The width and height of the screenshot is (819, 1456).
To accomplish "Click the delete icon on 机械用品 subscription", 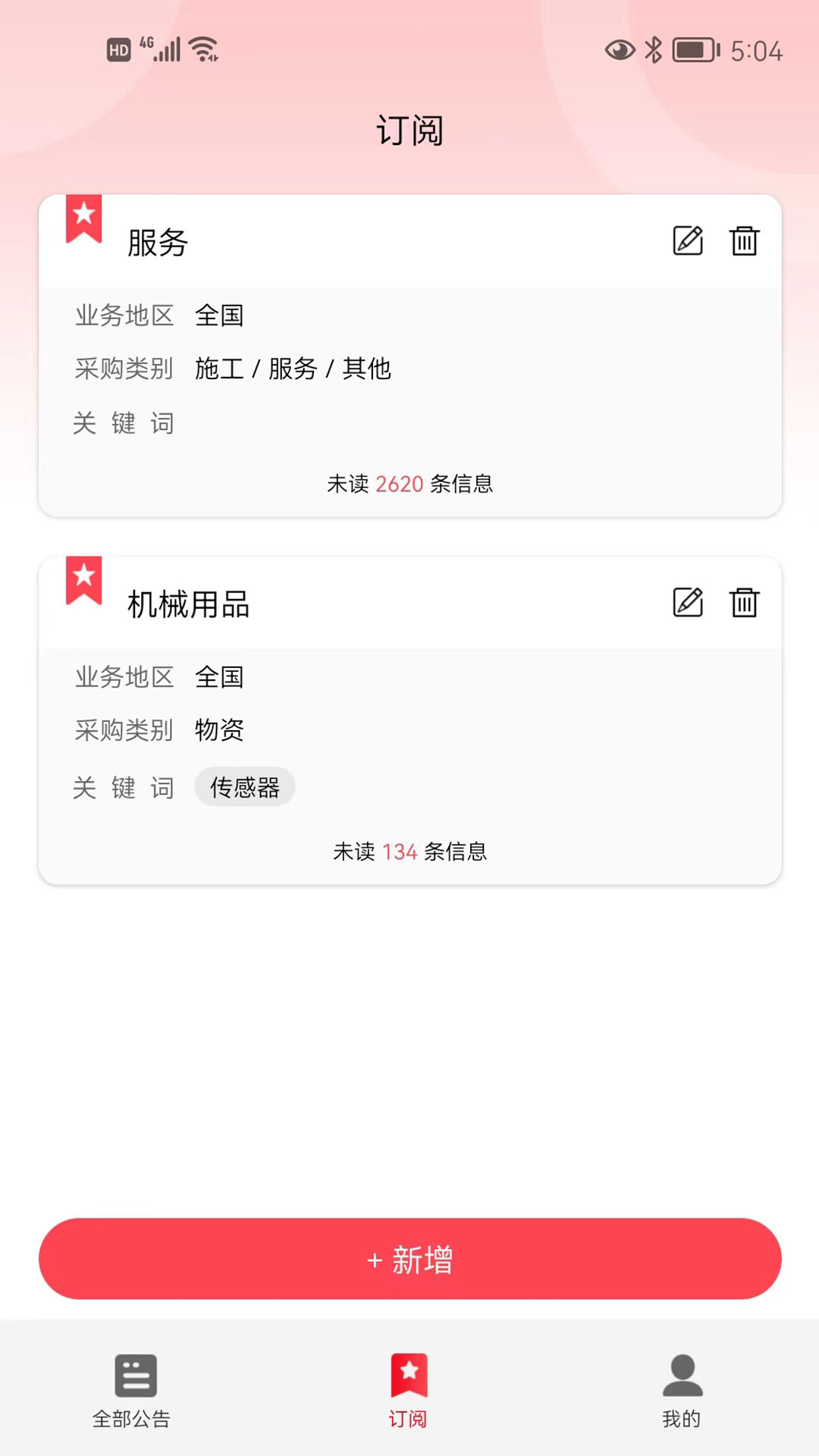I will point(744,604).
